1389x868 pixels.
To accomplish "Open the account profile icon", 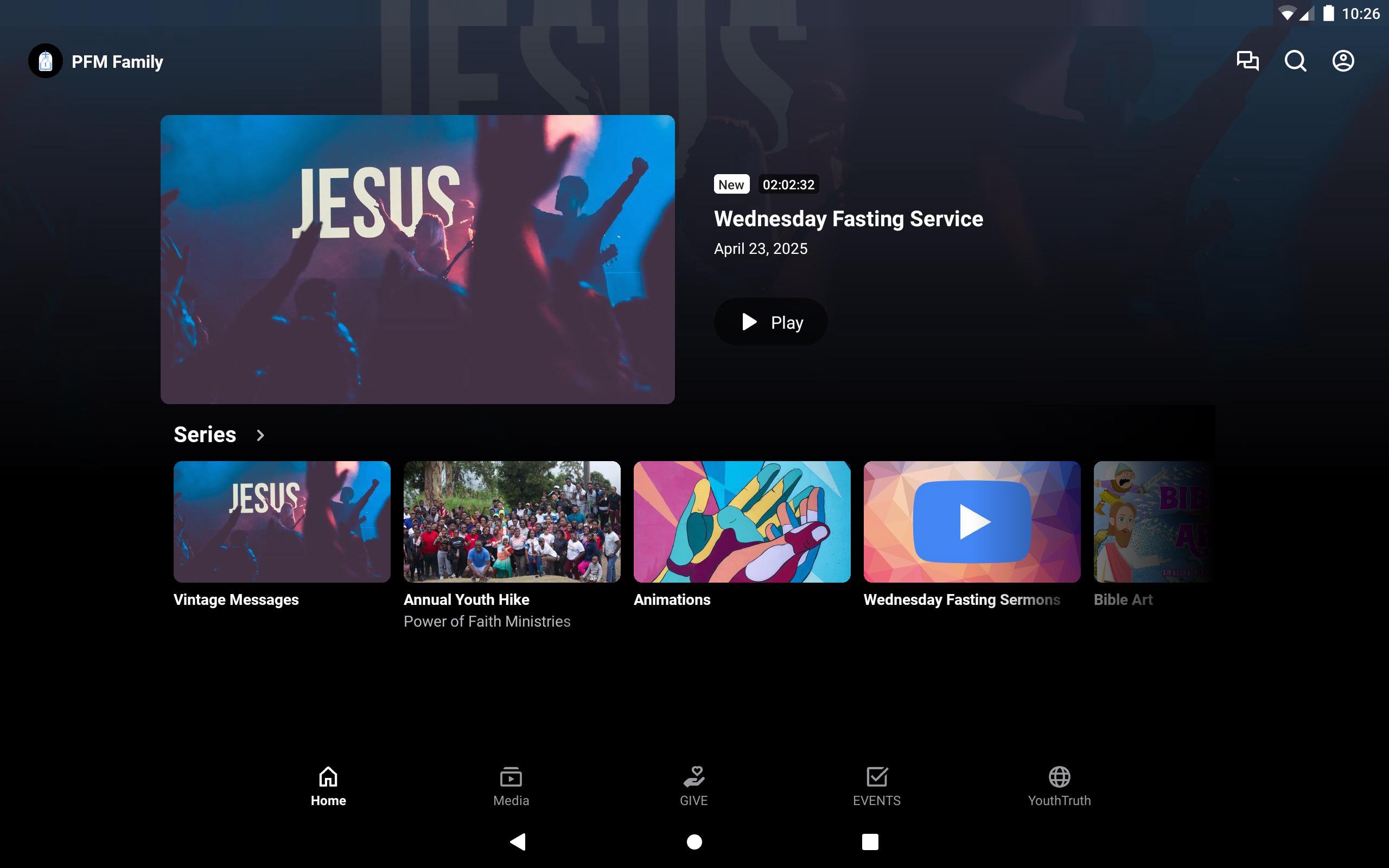I will tap(1342, 61).
